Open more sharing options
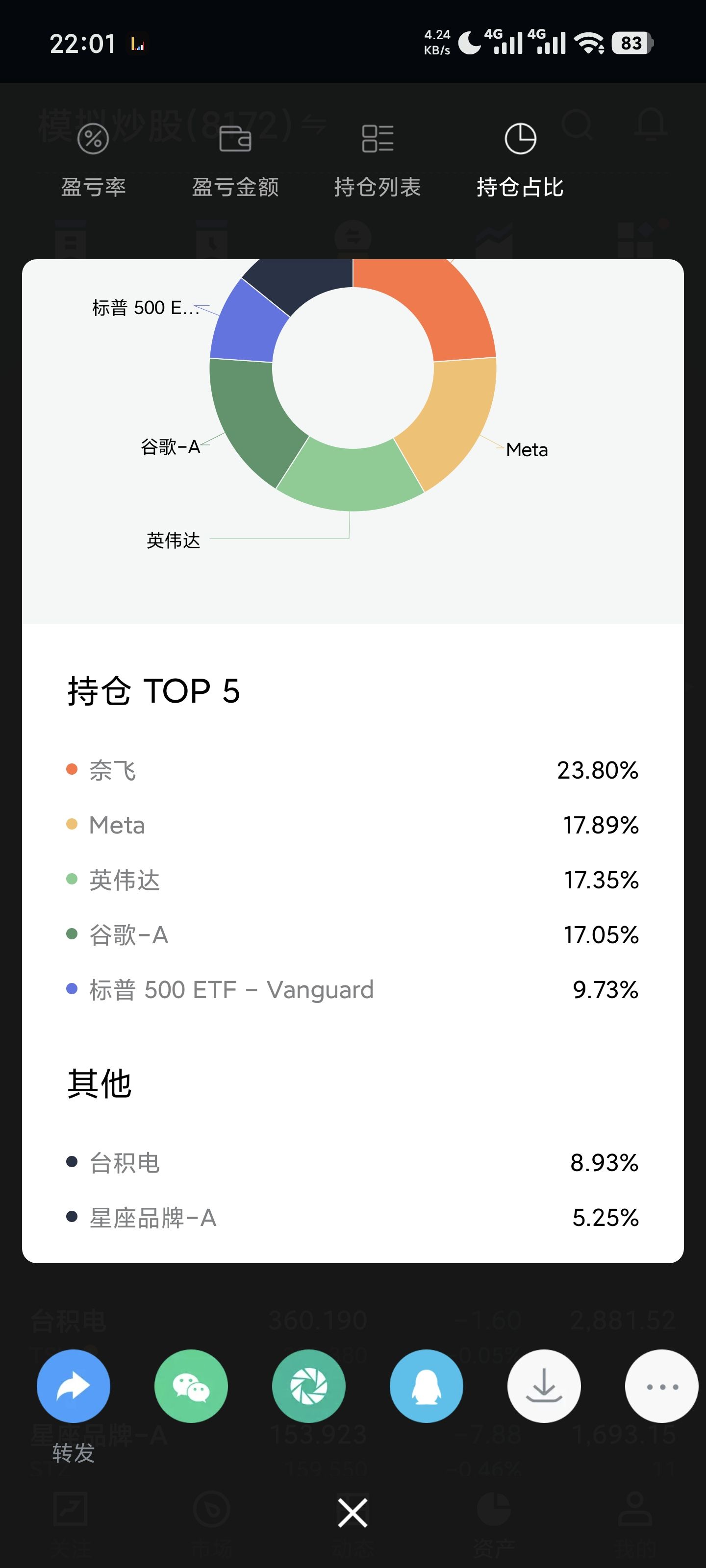The width and height of the screenshot is (706, 1568). coord(661,1386)
